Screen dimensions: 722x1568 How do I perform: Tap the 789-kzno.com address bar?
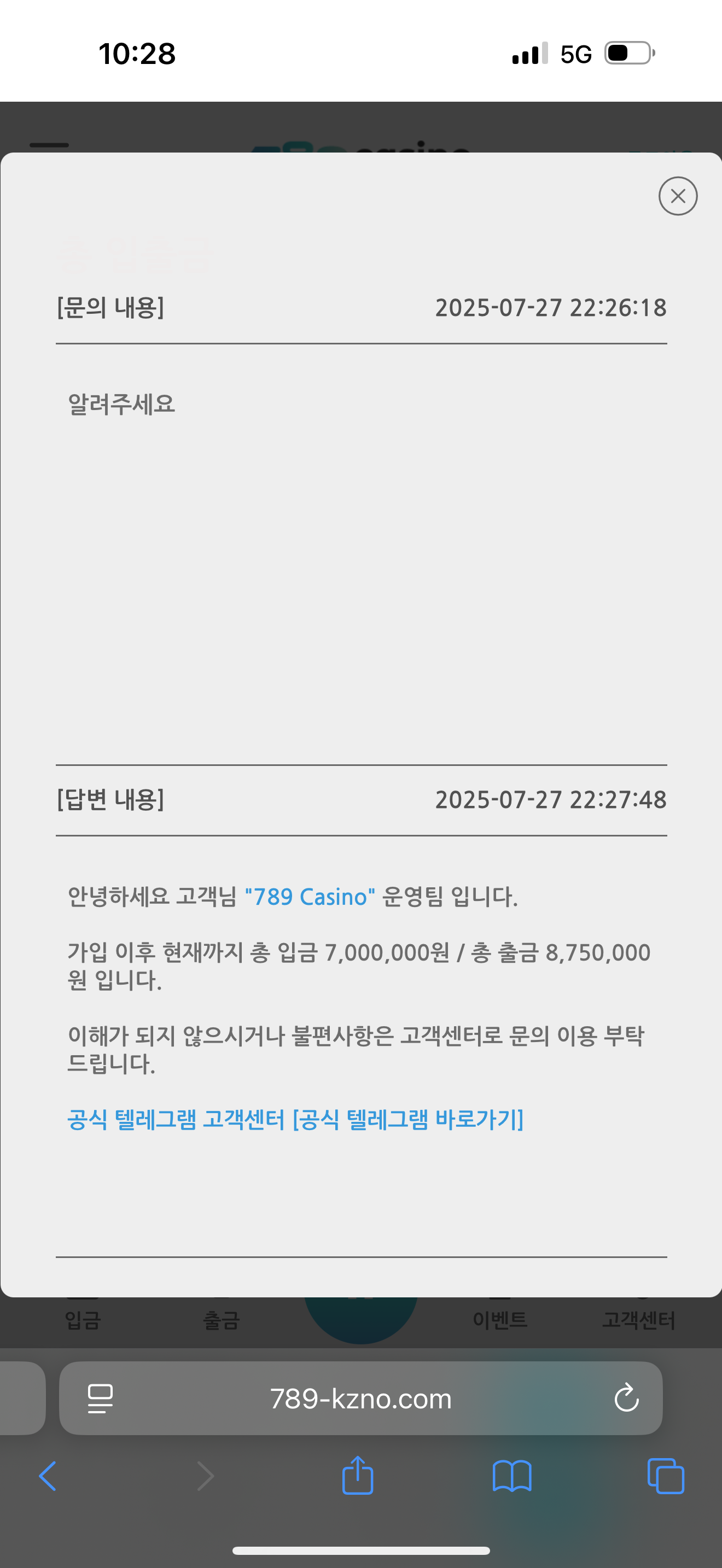(x=360, y=1398)
